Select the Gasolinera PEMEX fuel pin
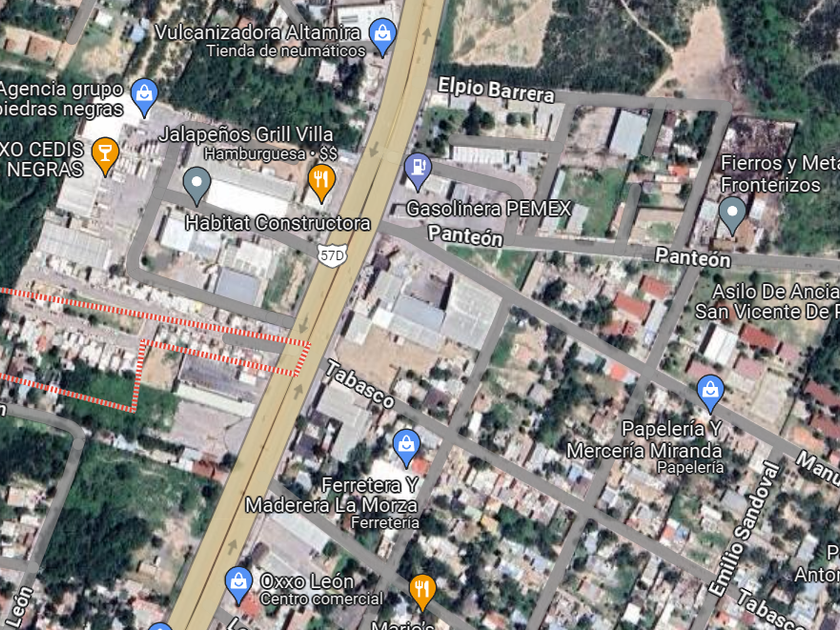Viewport: 840px width, 630px height. 418,170
